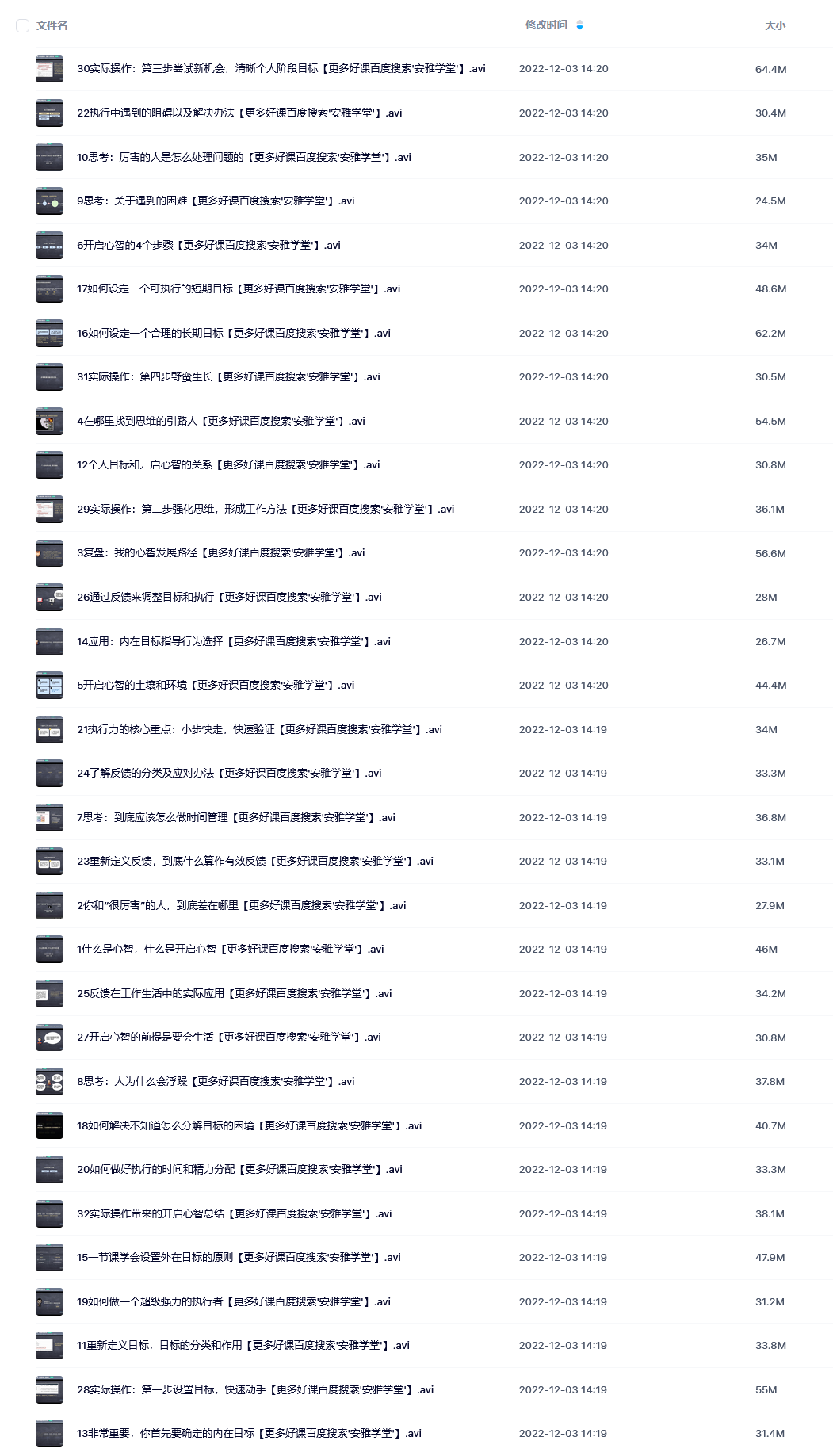Screen dimensions: 833x1456
Task: Open file 5开启心智的土壤和环境
Action: tap(216, 686)
